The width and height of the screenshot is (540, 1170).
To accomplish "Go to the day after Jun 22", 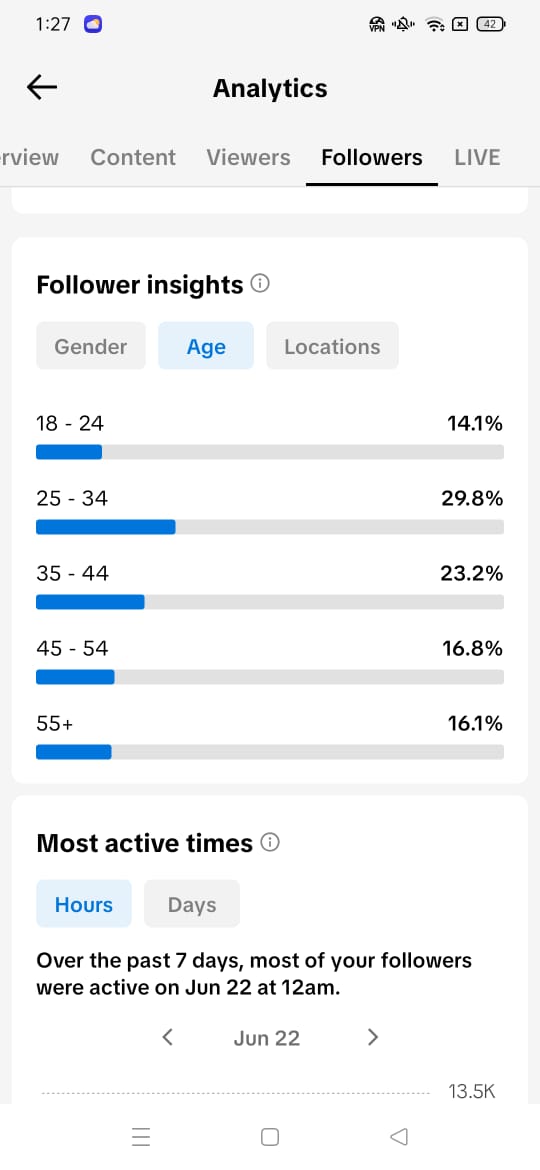I will coord(373,1036).
